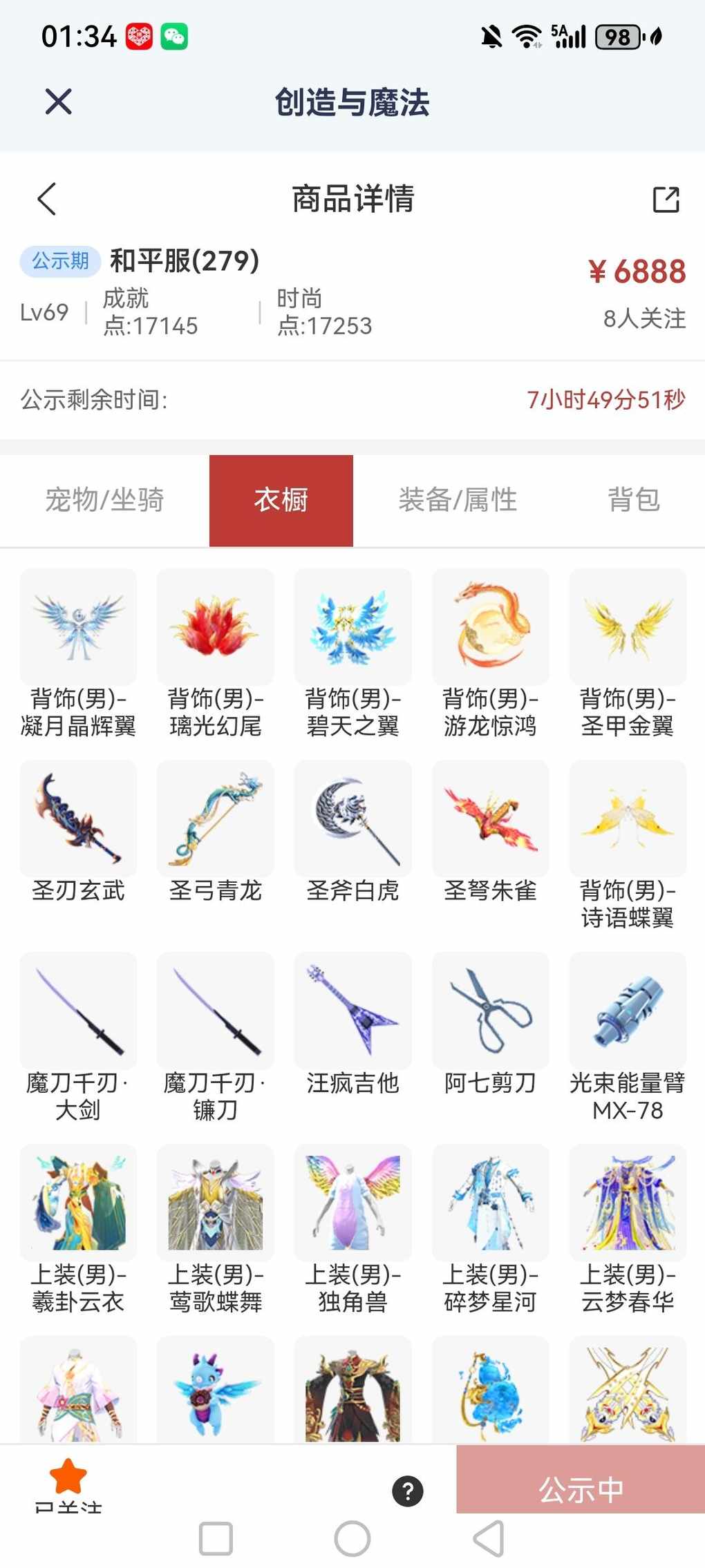Go back from 商品详情
Viewport: 705px width, 1568px height.
[x=46, y=199]
